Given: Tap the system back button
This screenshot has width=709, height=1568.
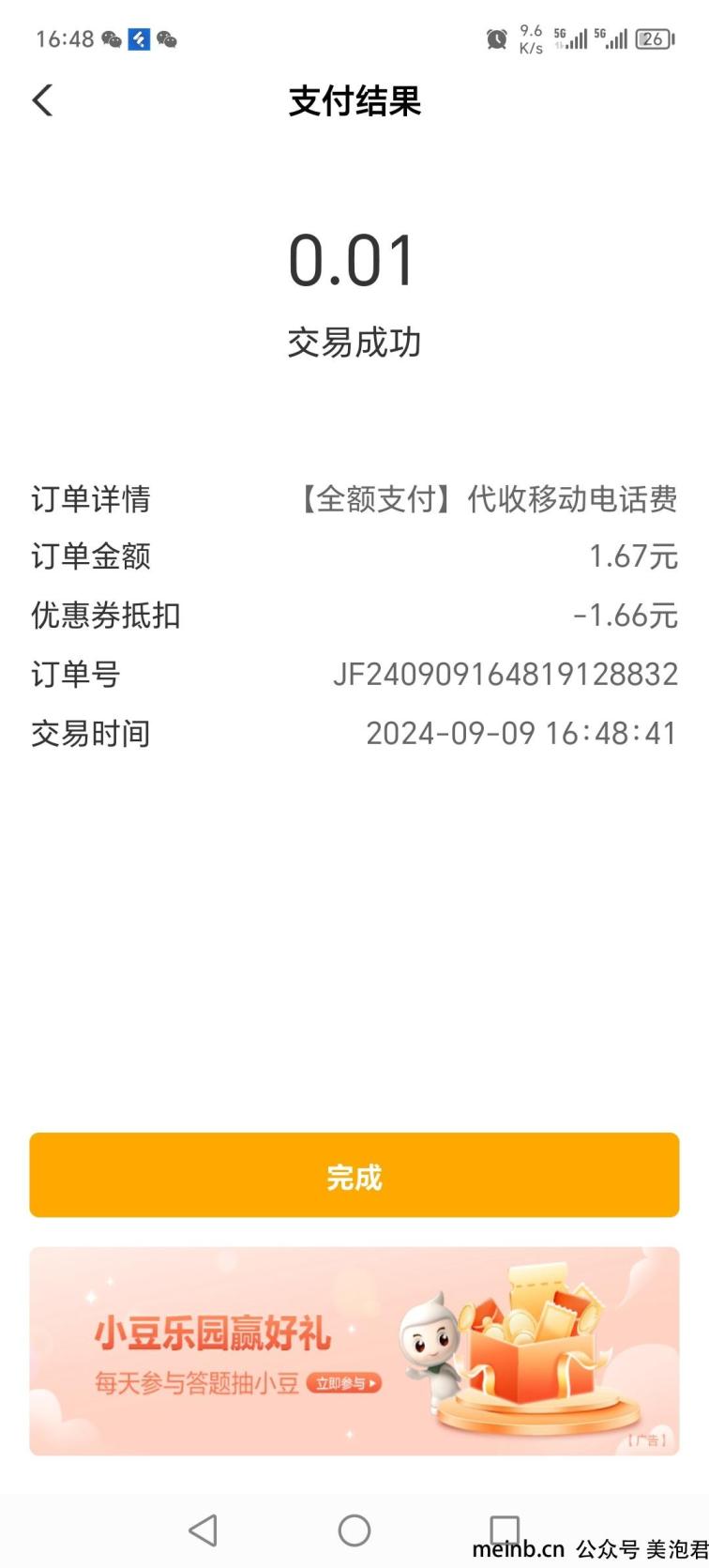Looking at the screenshot, I should (204, 1530).
